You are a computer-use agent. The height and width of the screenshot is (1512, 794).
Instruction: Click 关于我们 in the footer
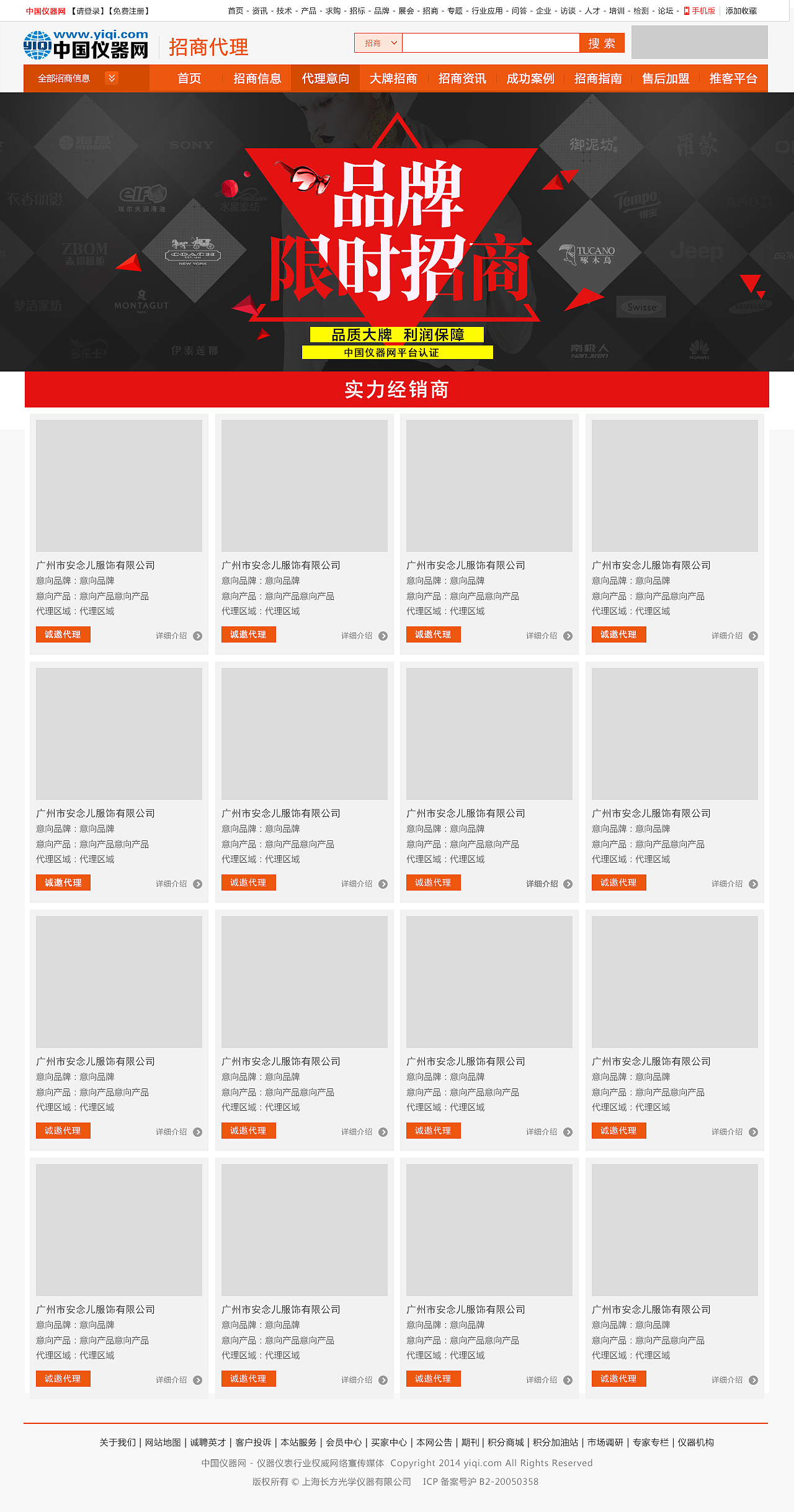click(118, 1443)
